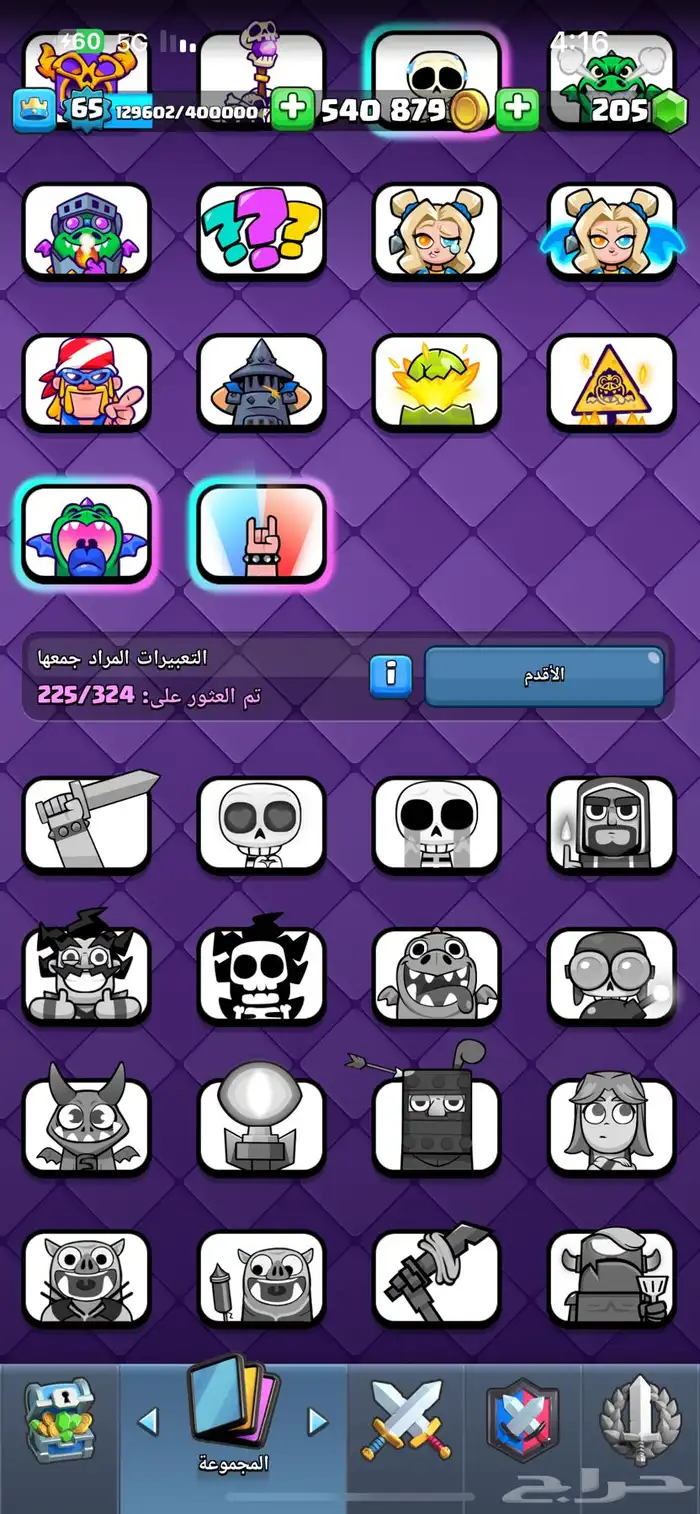Open the shop chest tab
This screenshot has height=1514, width=700.
tap(59, 1420)
